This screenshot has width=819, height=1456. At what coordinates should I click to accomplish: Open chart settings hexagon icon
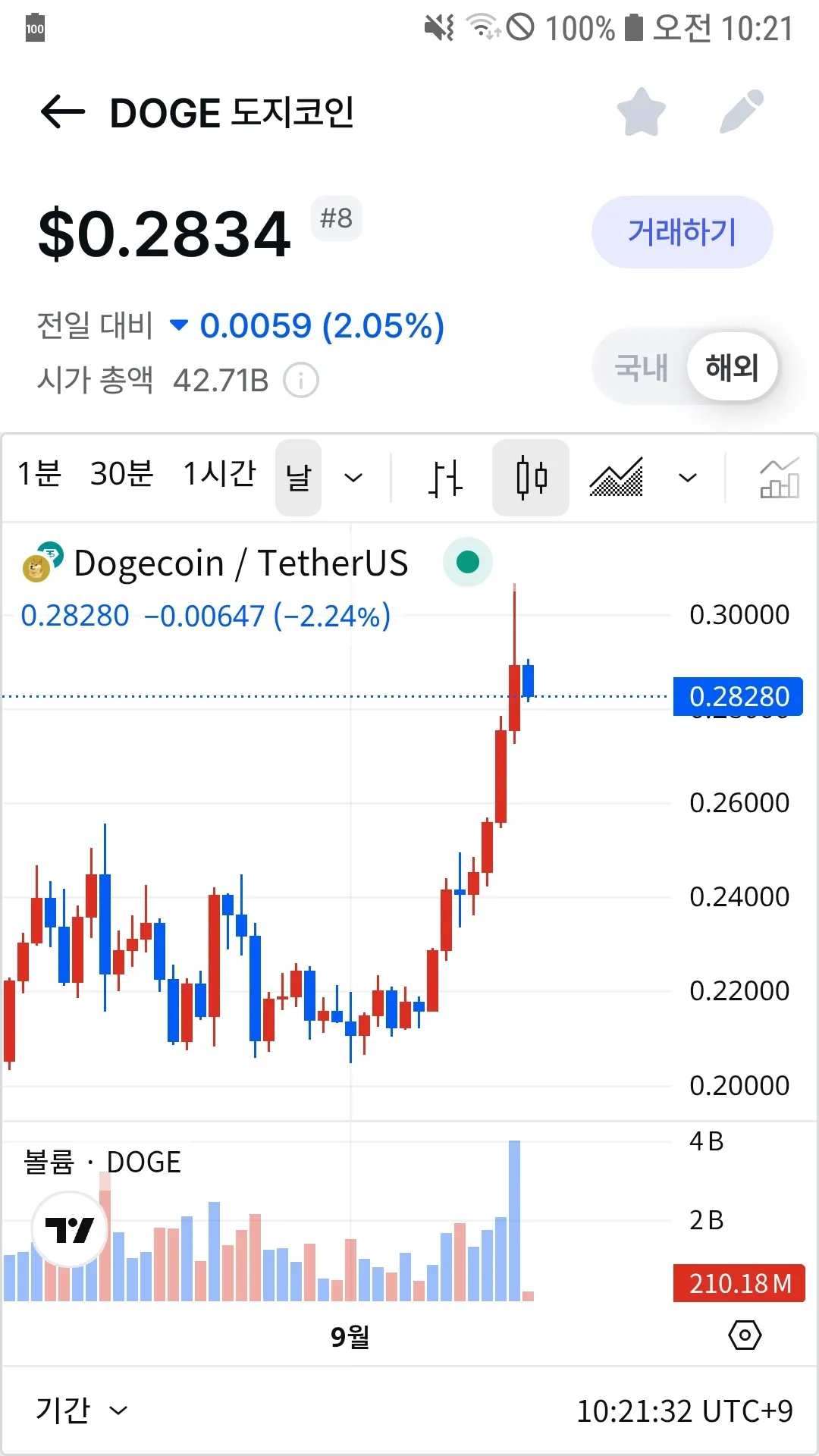[744, 1335]
